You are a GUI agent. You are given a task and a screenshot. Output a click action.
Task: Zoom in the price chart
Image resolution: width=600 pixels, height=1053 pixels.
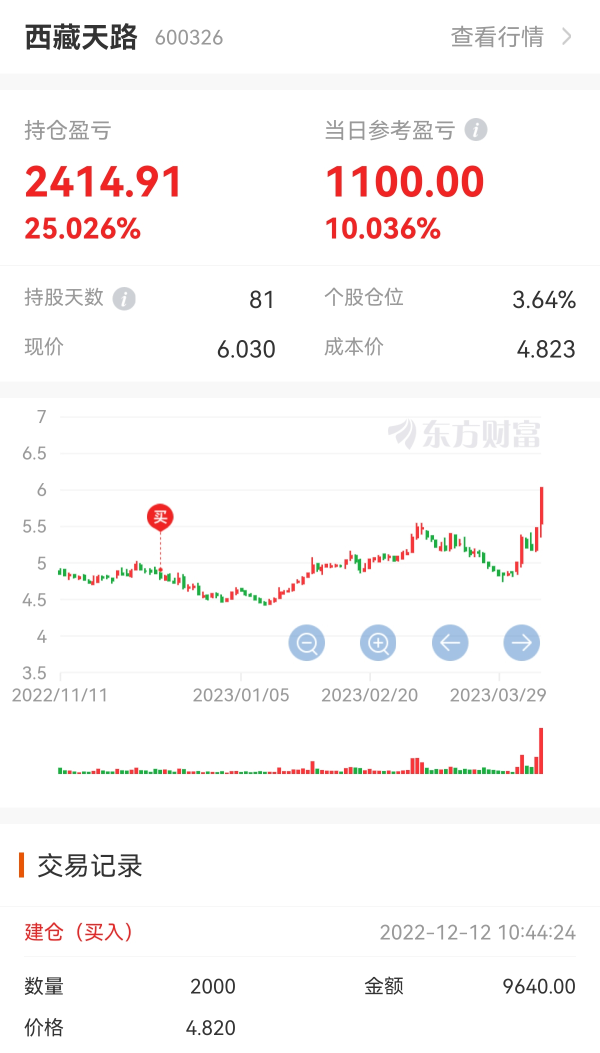[x=378, y=643]
